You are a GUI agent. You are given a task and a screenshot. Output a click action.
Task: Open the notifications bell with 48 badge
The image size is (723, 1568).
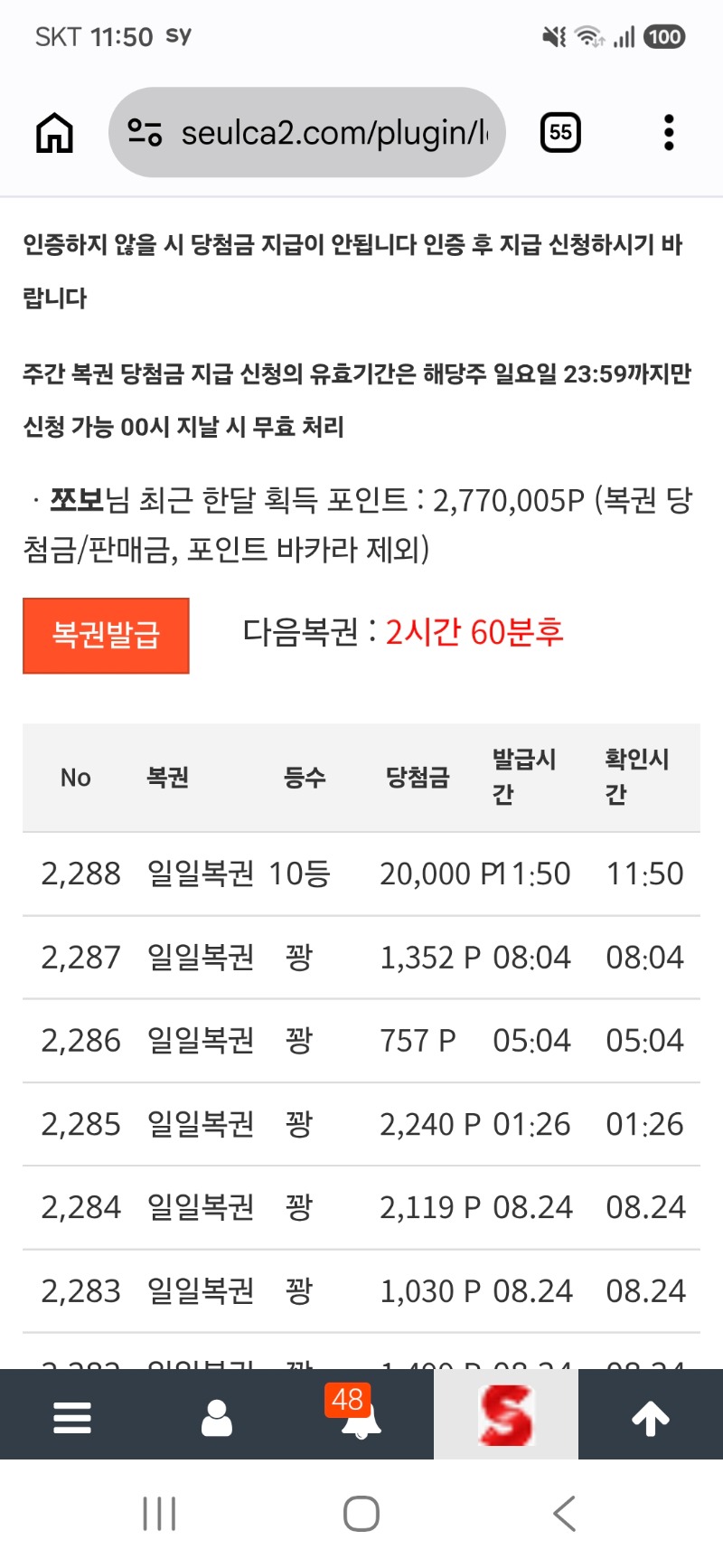pos(360,1414)
